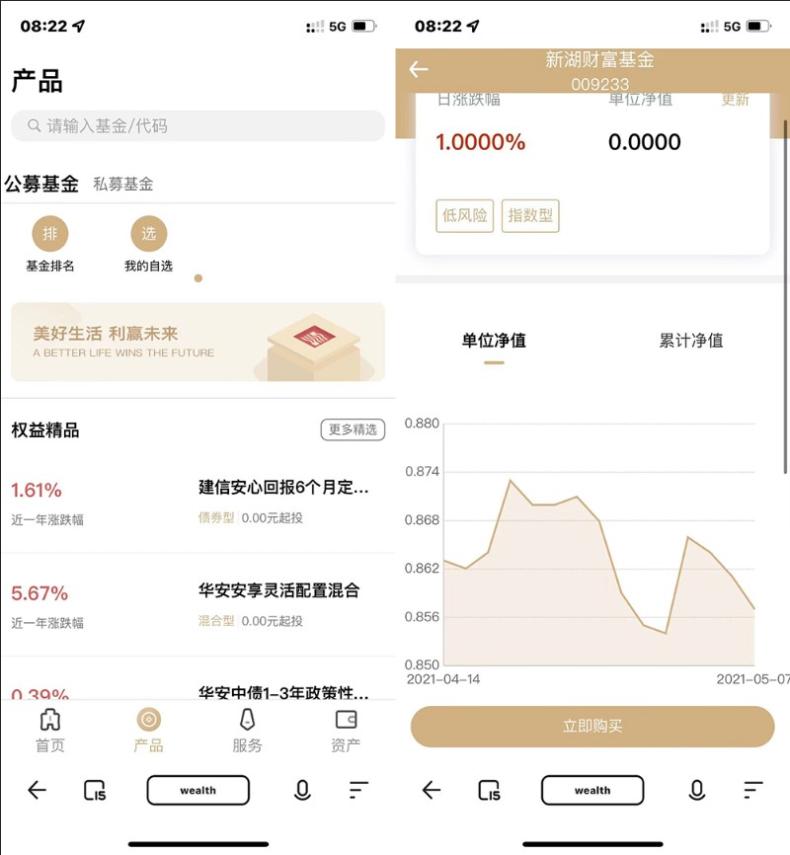Open 我的自选 watchlist
790x855 pixels.
[x=148, y=245]
